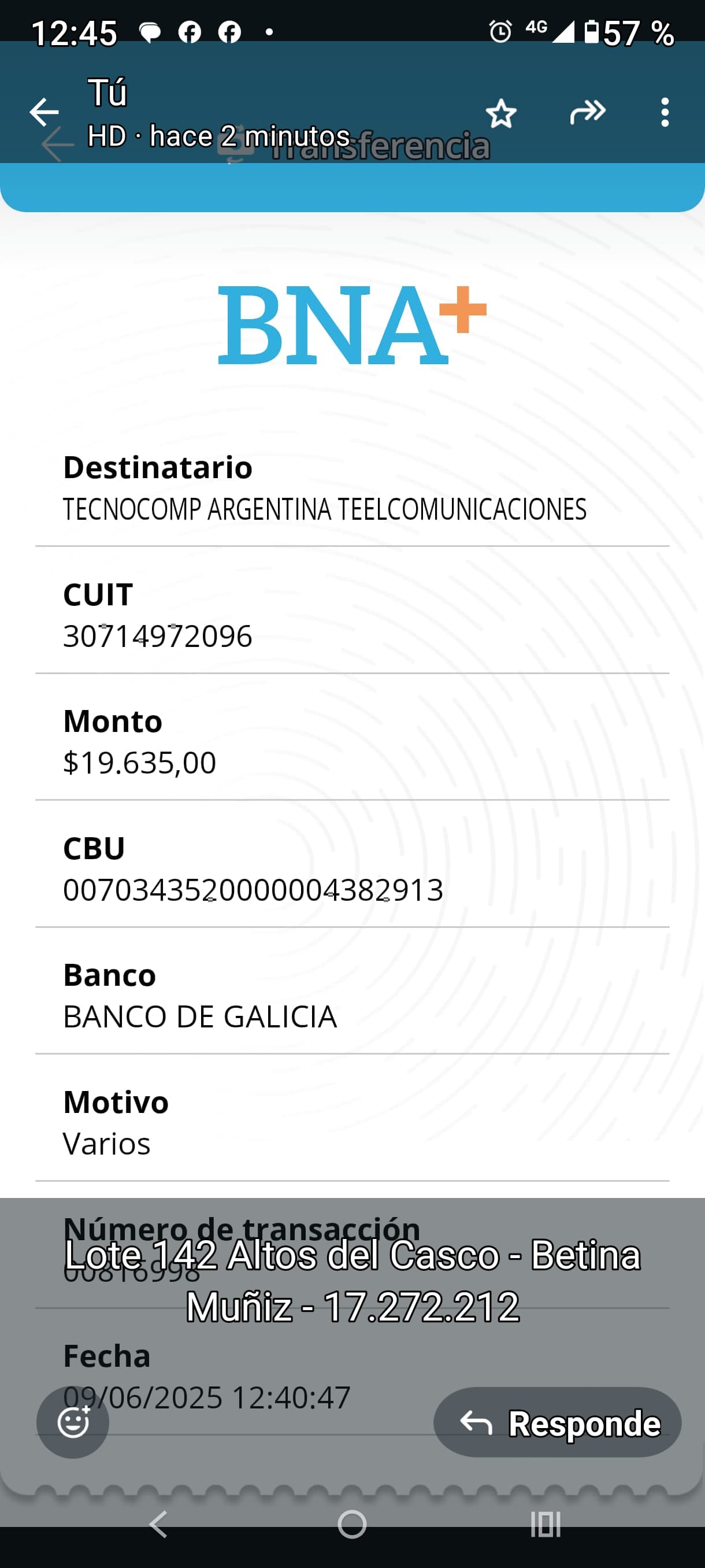Add an emoji reaction to the image
This screenshot has width=705, height=1568.
tap(73, 1422)
